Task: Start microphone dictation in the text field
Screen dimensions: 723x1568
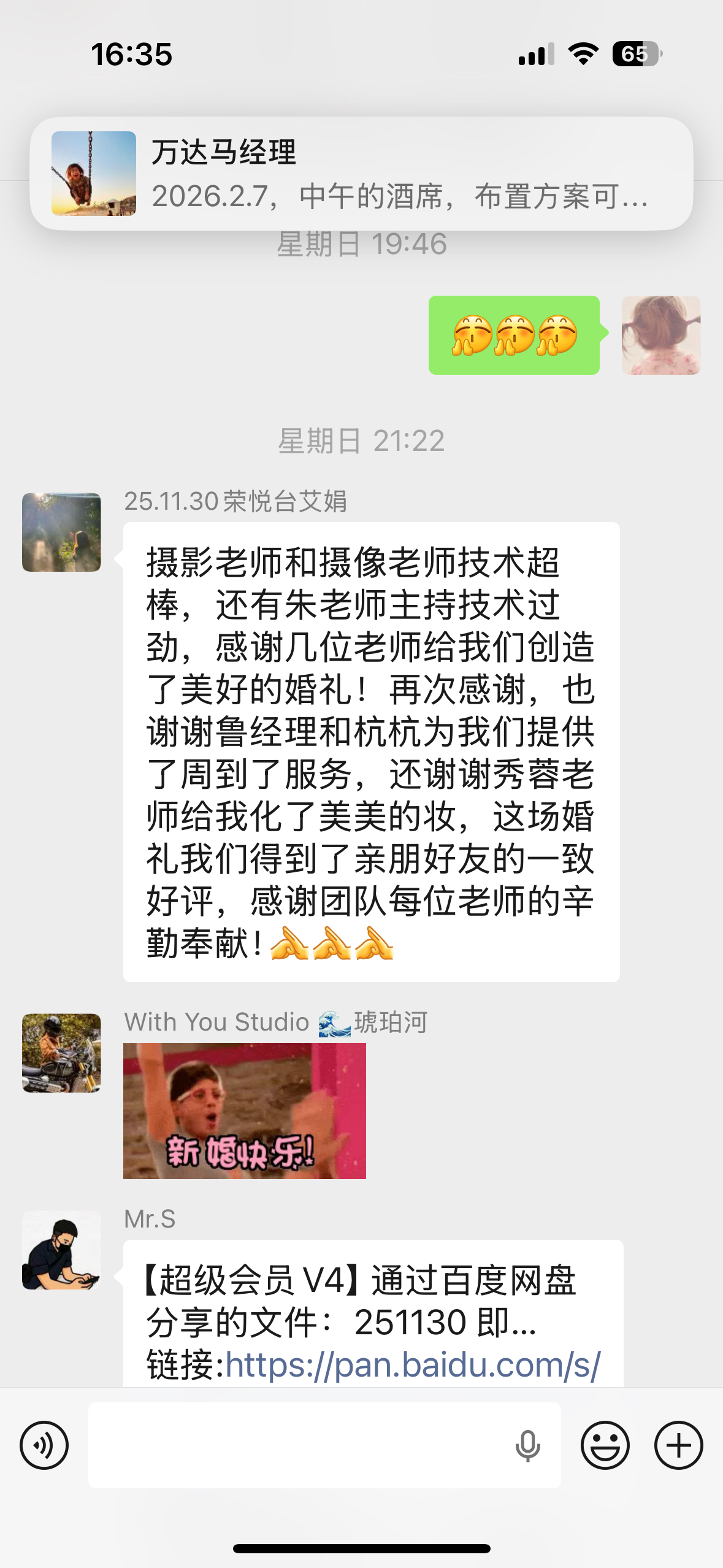Action: coord(527,1445)
